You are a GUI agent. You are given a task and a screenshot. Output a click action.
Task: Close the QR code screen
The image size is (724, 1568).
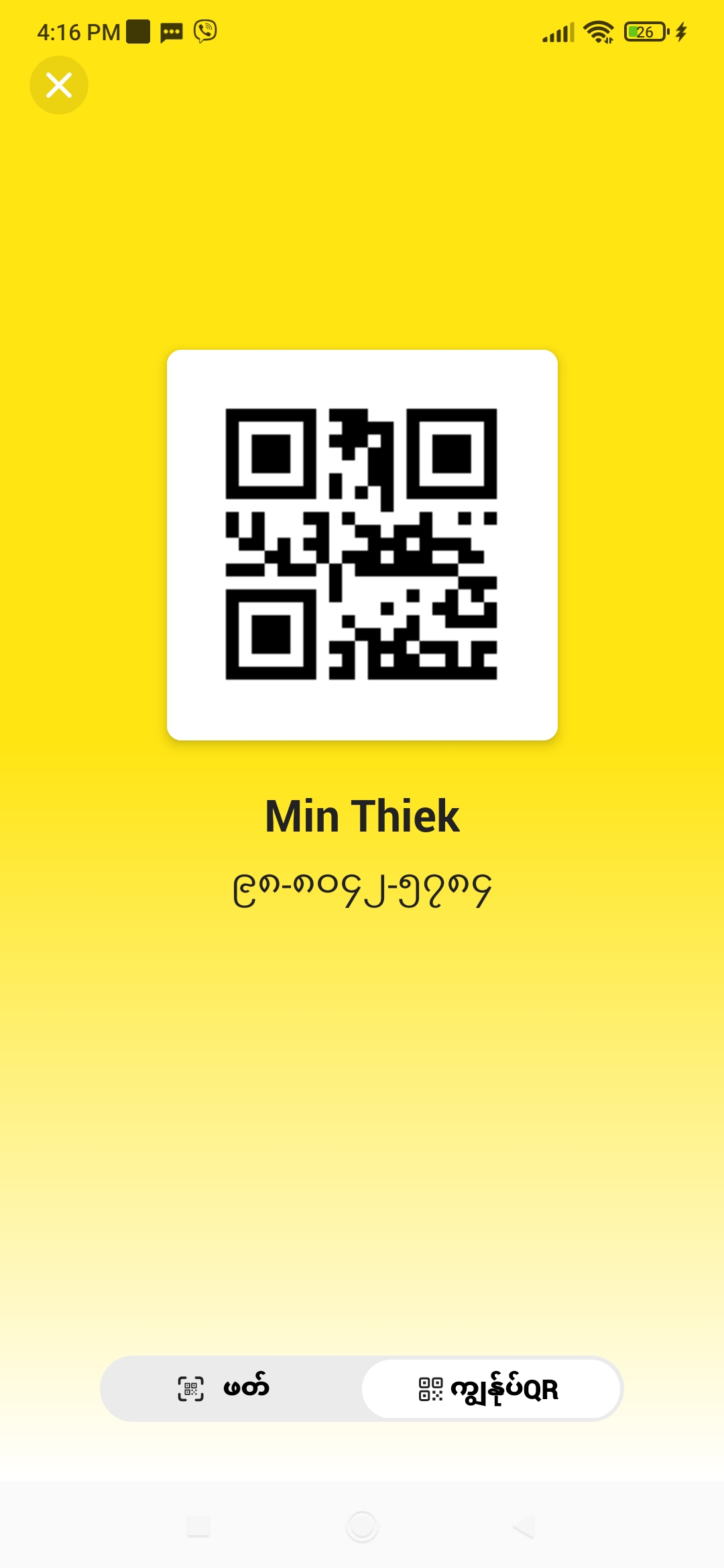click(59, 85)
